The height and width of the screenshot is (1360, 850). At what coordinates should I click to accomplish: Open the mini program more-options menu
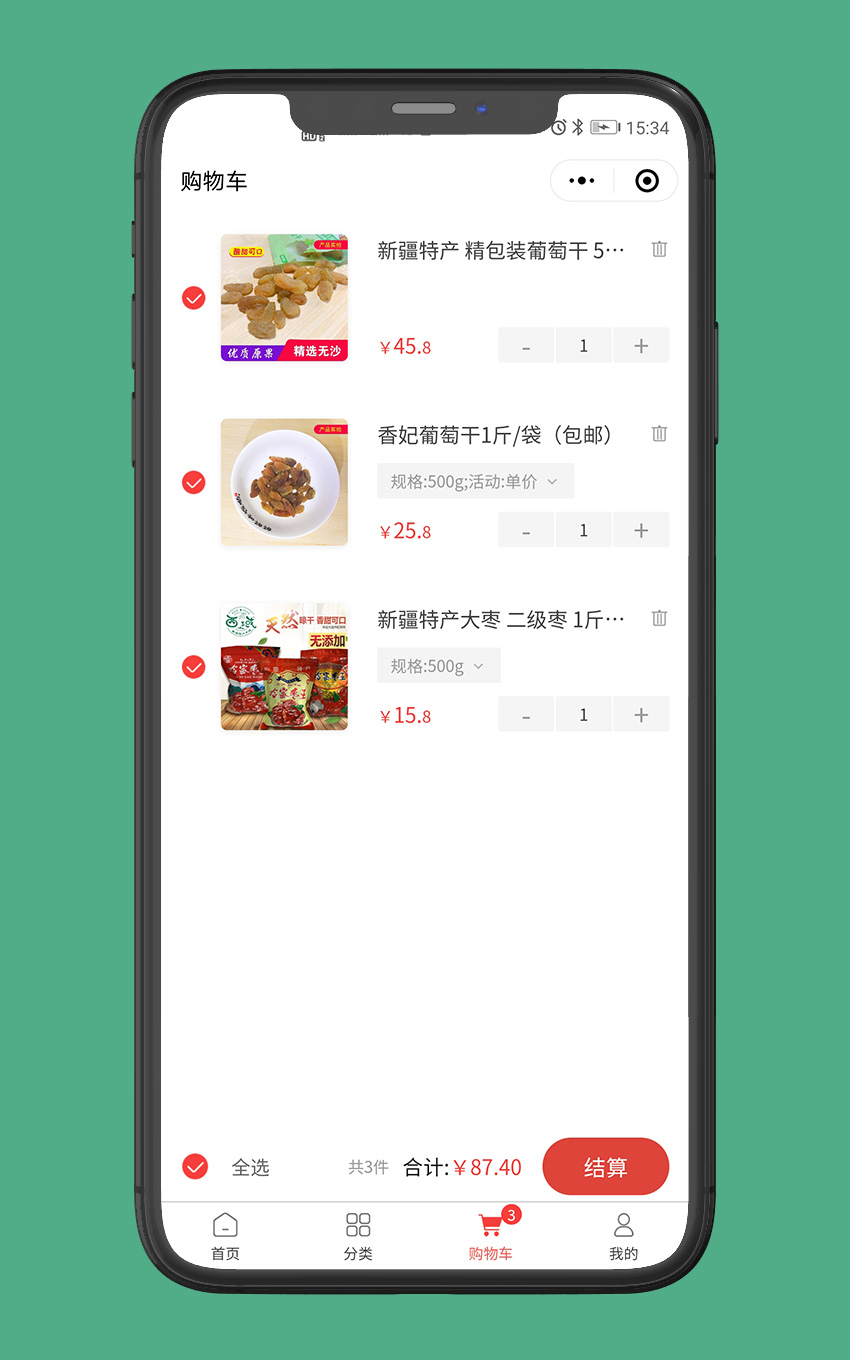(582, 181)
